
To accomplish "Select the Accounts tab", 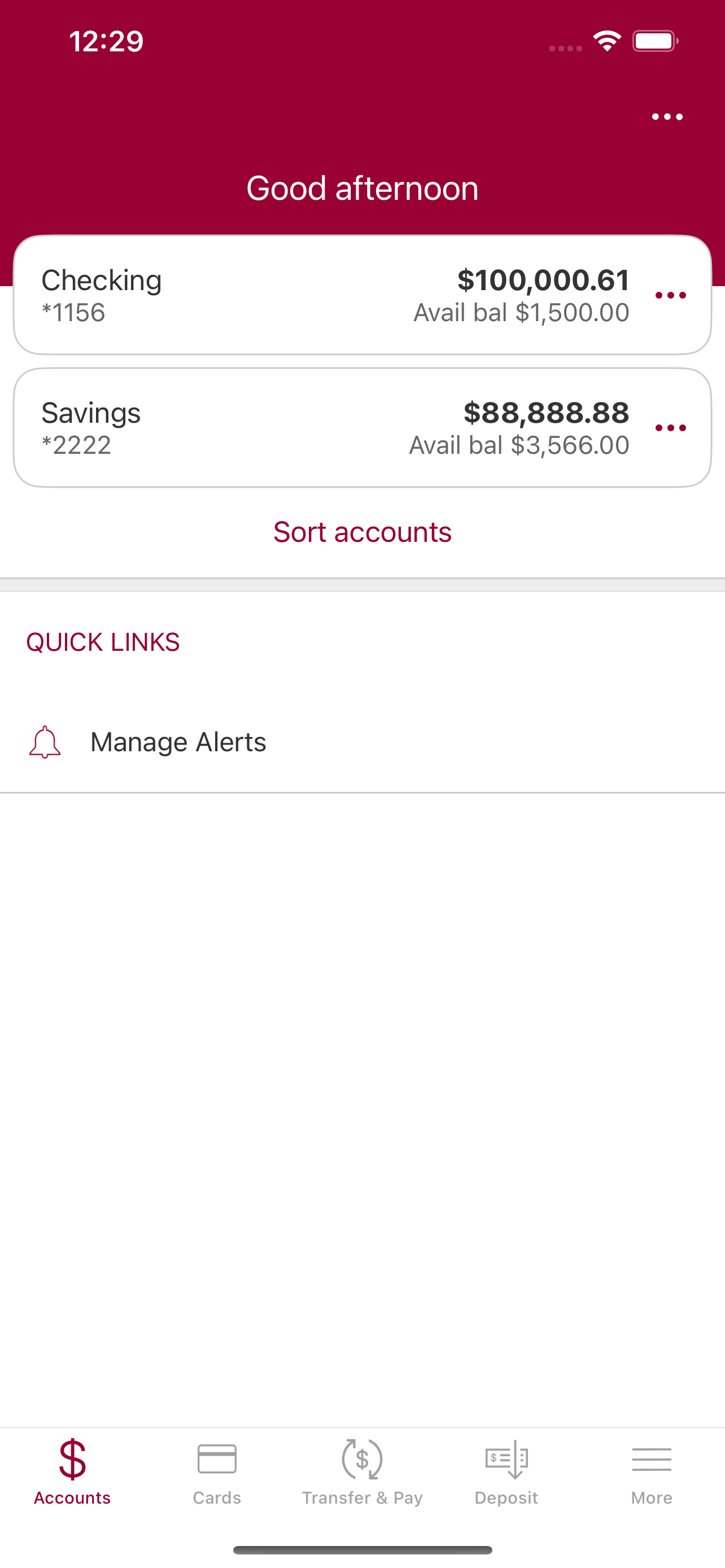I will (72, 1473).
